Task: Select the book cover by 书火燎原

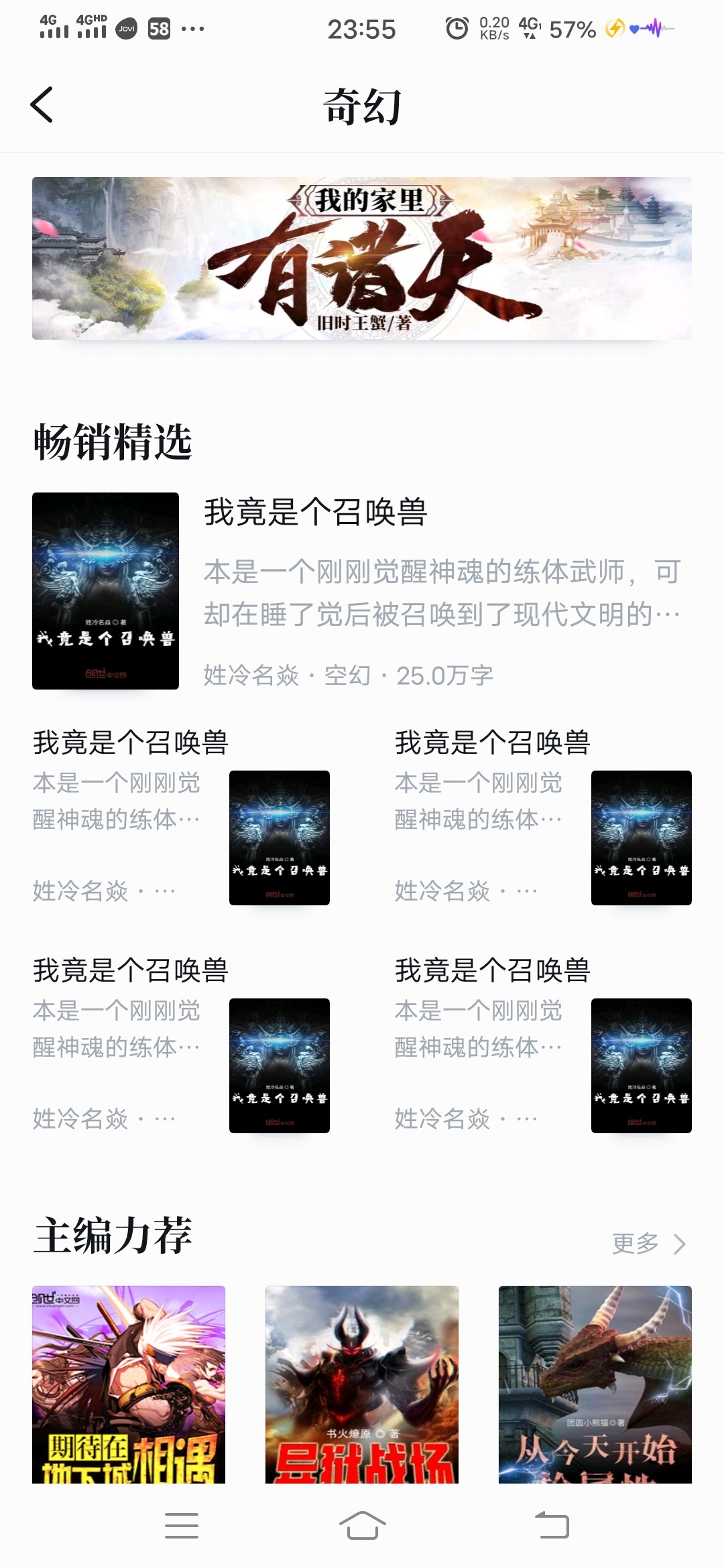Action: point(362,1383)
